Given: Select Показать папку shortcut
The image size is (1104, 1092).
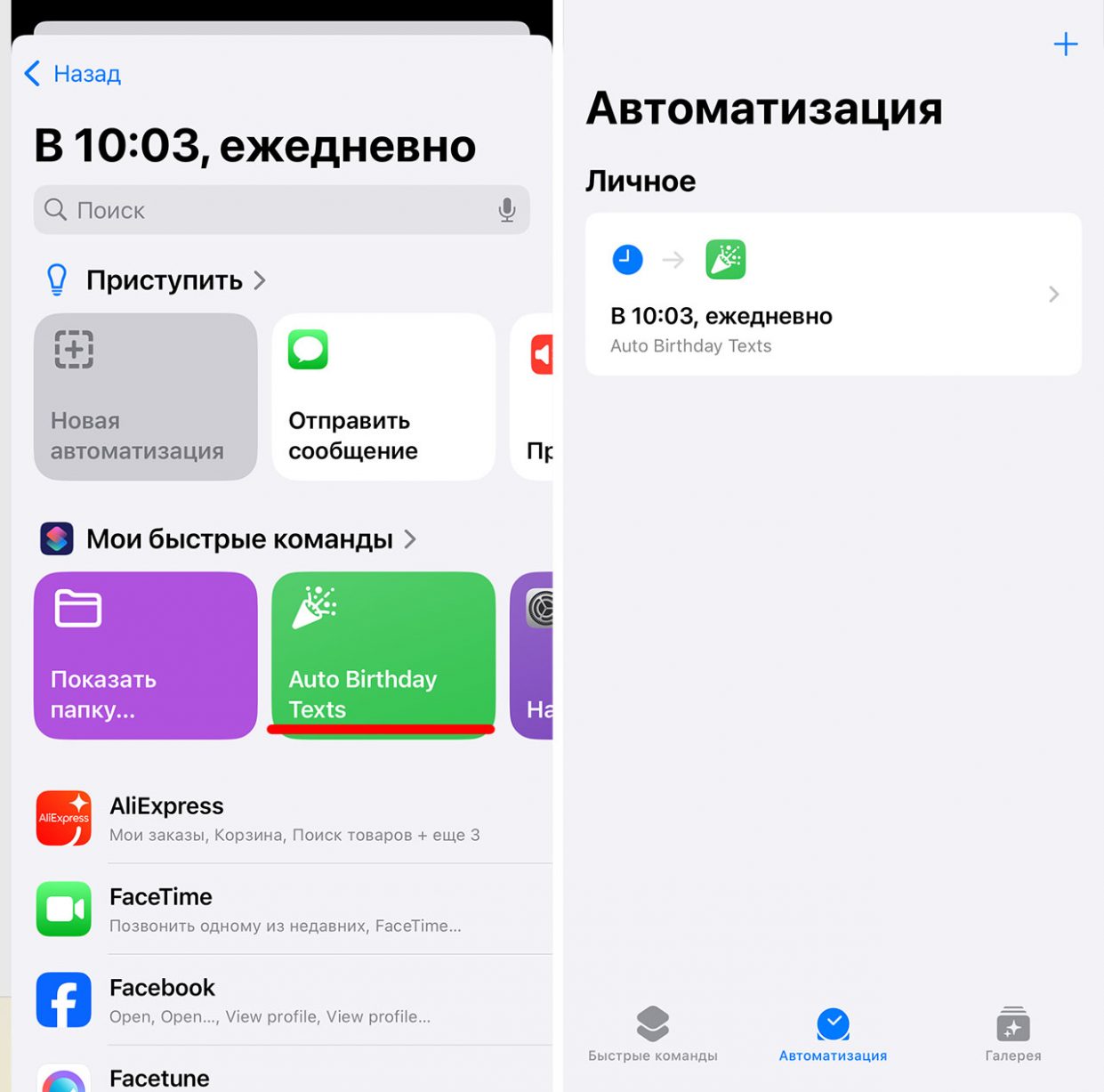Looking at the screenshot, I should point(145,655).
